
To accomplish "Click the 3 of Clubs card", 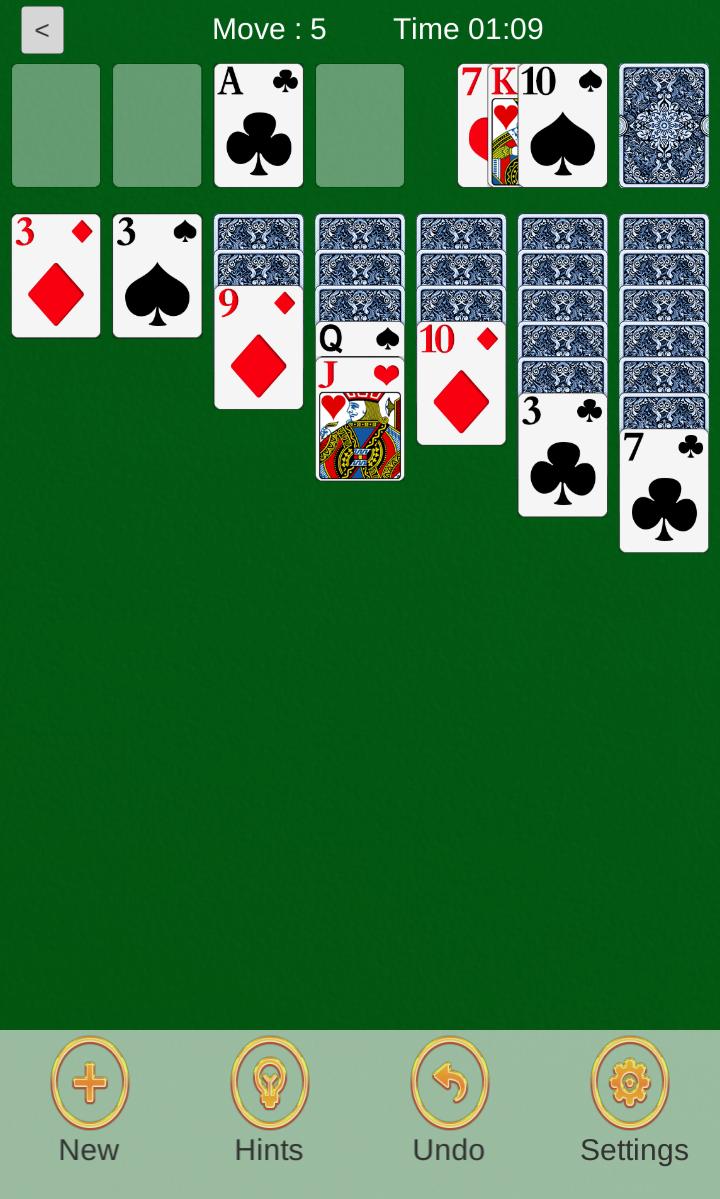I will 562,455.
